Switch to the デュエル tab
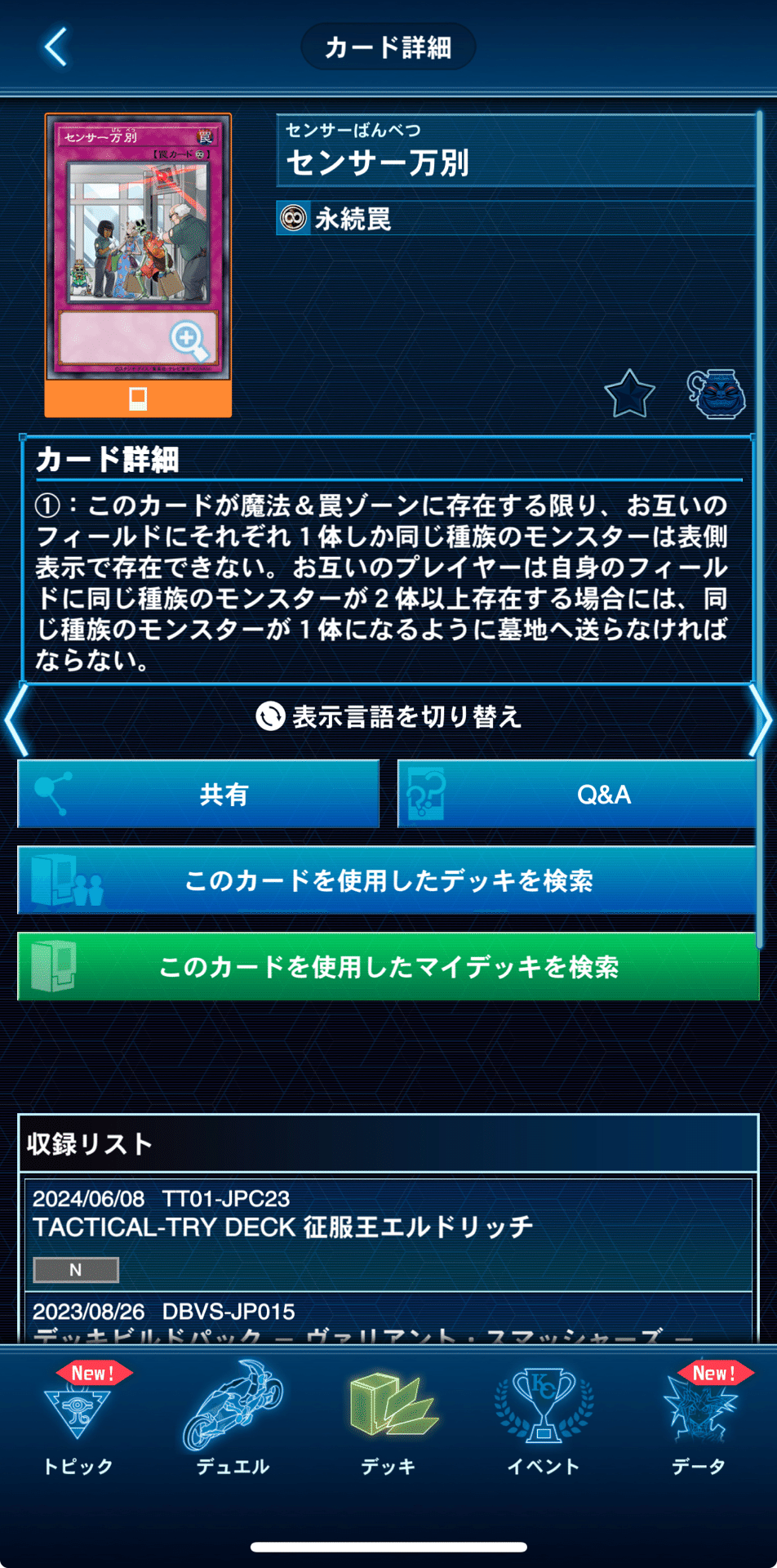The image size is (777, 1568). click(233, 1421)
